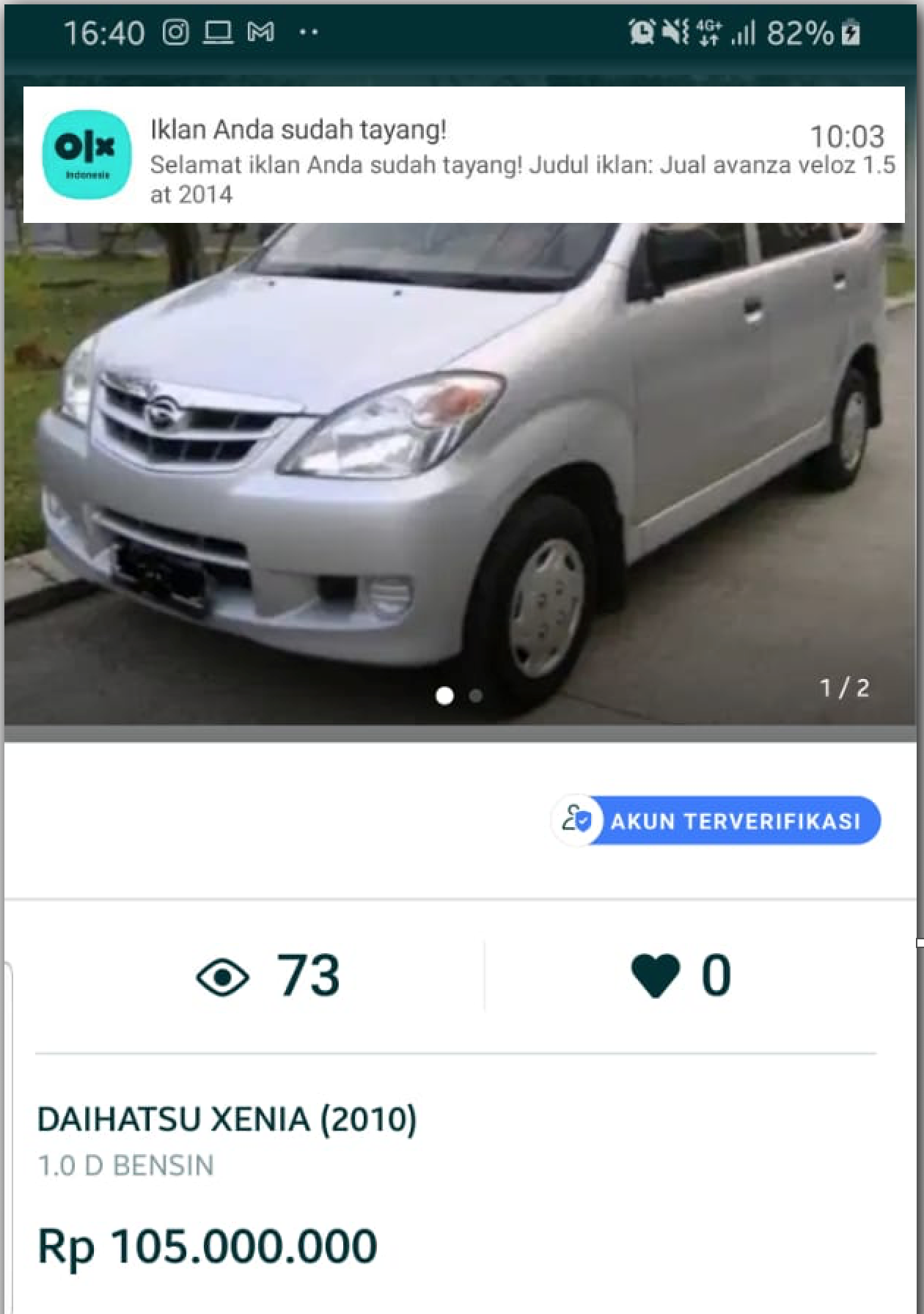
Task: Tap the Akun Terverifikasi badge
Action: 716,821
